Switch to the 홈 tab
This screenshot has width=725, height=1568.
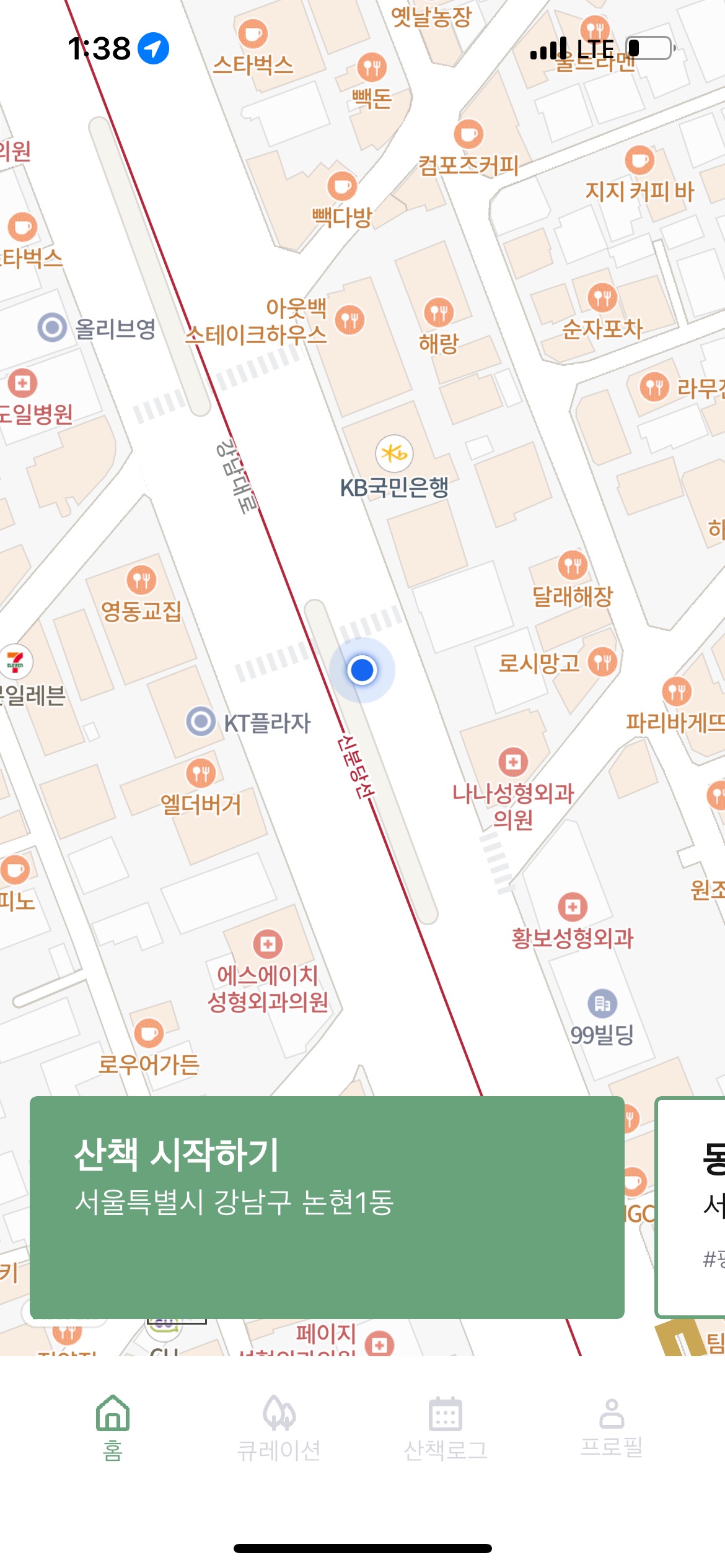coord(113,1427)
